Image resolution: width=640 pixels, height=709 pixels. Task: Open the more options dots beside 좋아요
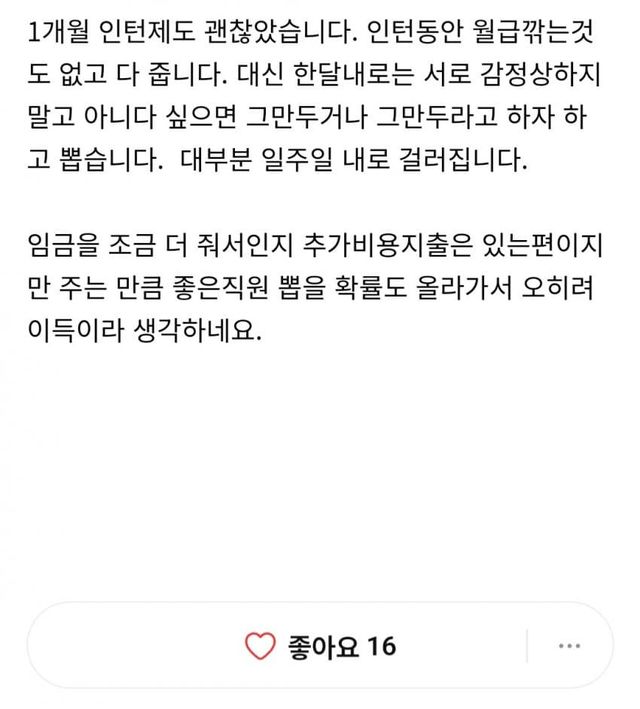[x=572, y=647]
